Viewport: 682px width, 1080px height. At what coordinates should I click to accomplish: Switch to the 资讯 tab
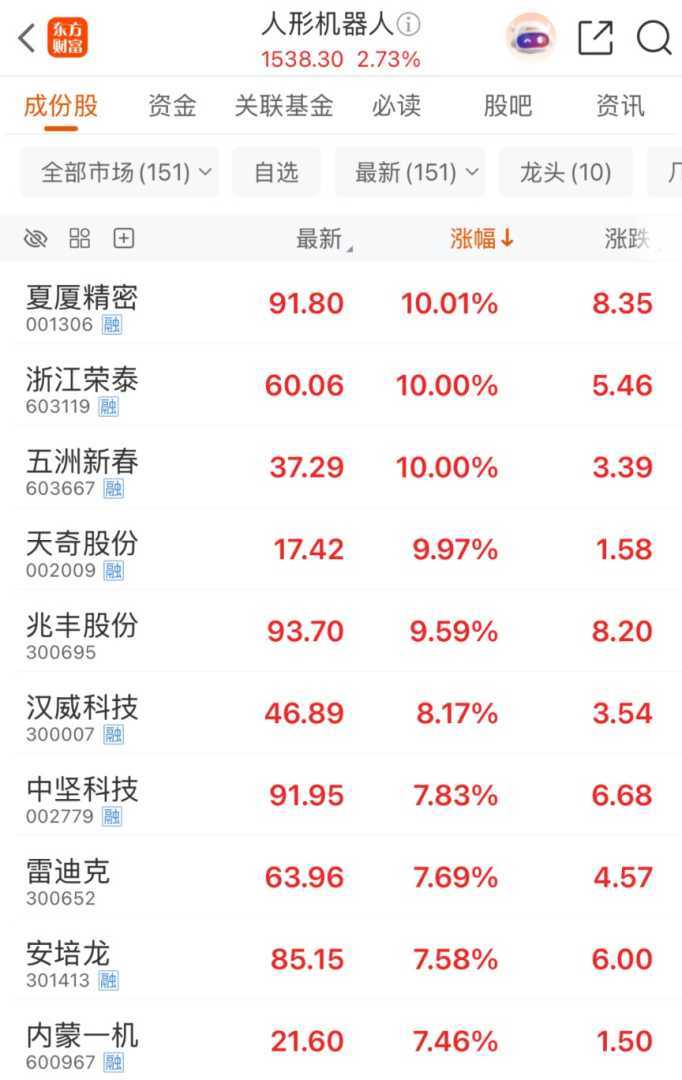(x=620, y=106)
